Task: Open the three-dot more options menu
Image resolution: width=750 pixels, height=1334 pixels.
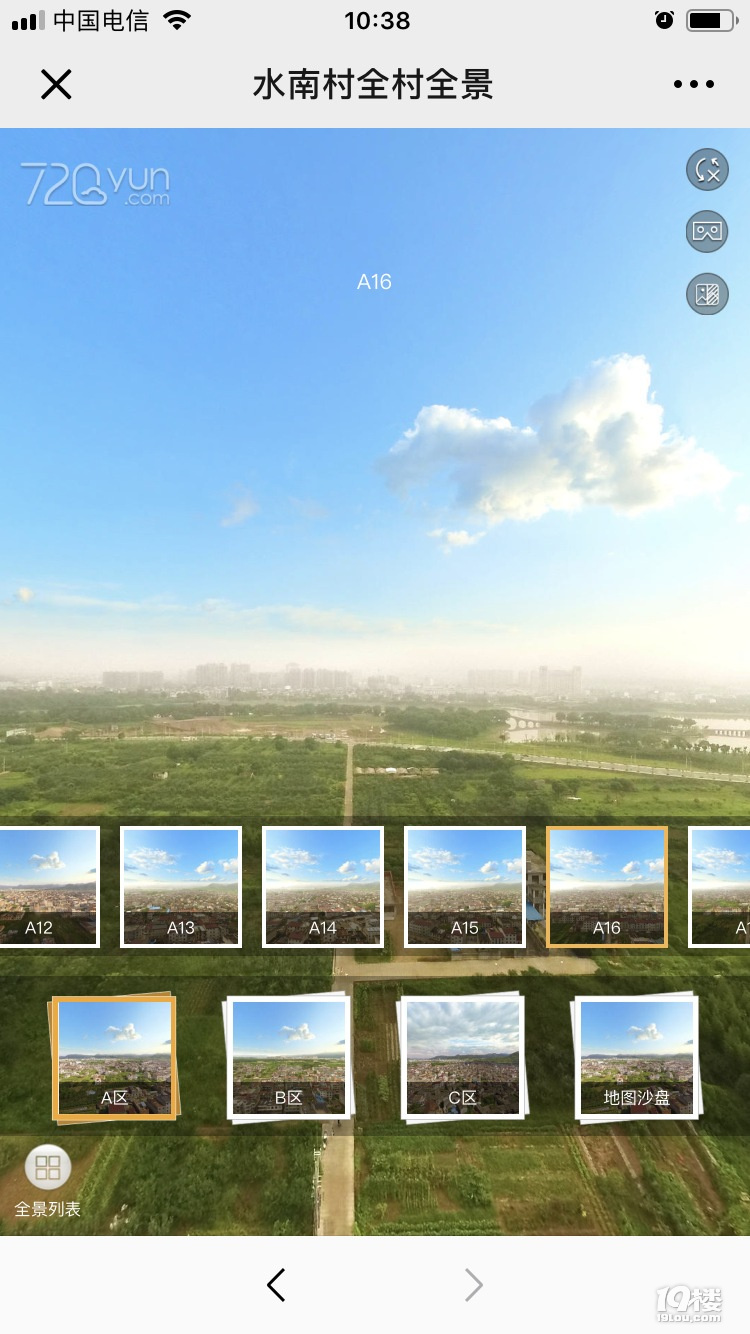Action: tap(694, 85)
